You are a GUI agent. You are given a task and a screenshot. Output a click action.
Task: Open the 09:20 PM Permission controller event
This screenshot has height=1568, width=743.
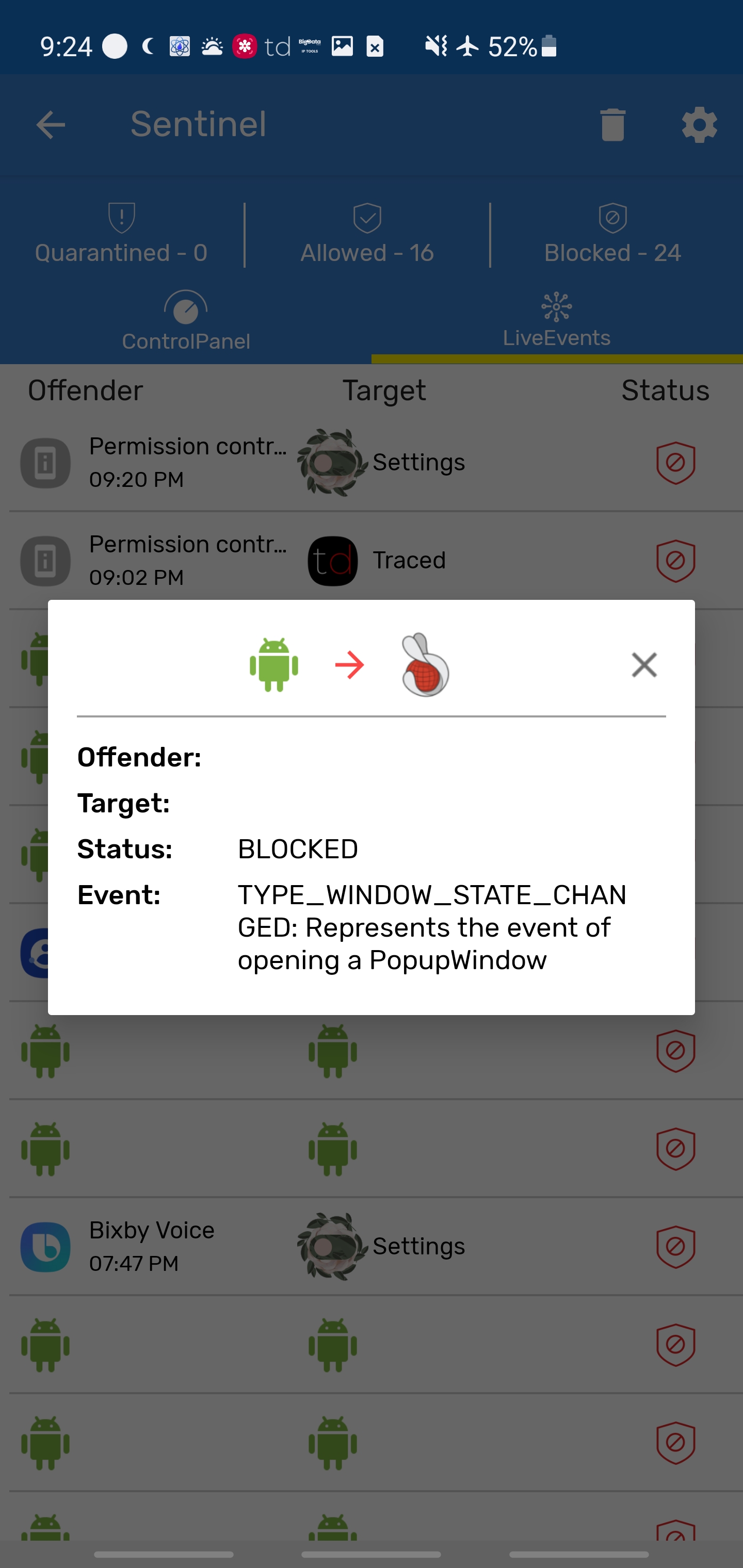(244, 463)
